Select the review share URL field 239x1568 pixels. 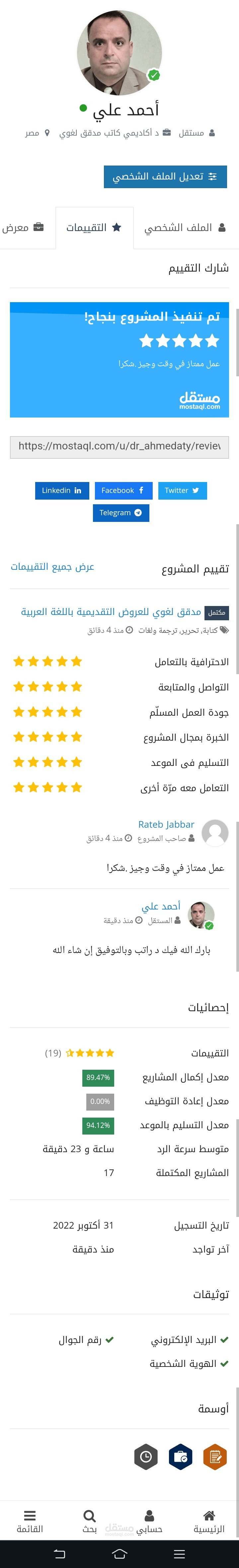(119, 446)
